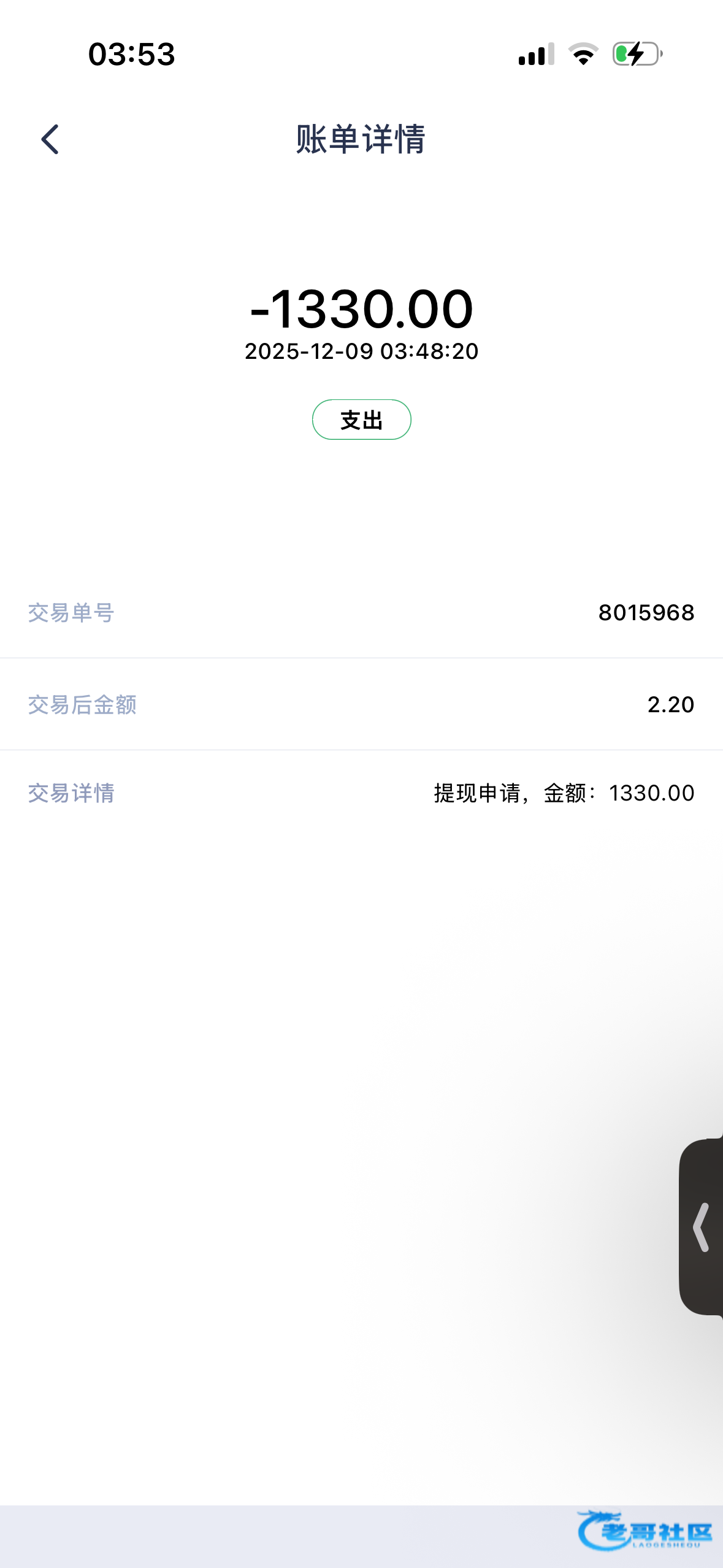Go back from the bill details page
The width and height of the screenshot is (723, 1568).
coord(50,139)
